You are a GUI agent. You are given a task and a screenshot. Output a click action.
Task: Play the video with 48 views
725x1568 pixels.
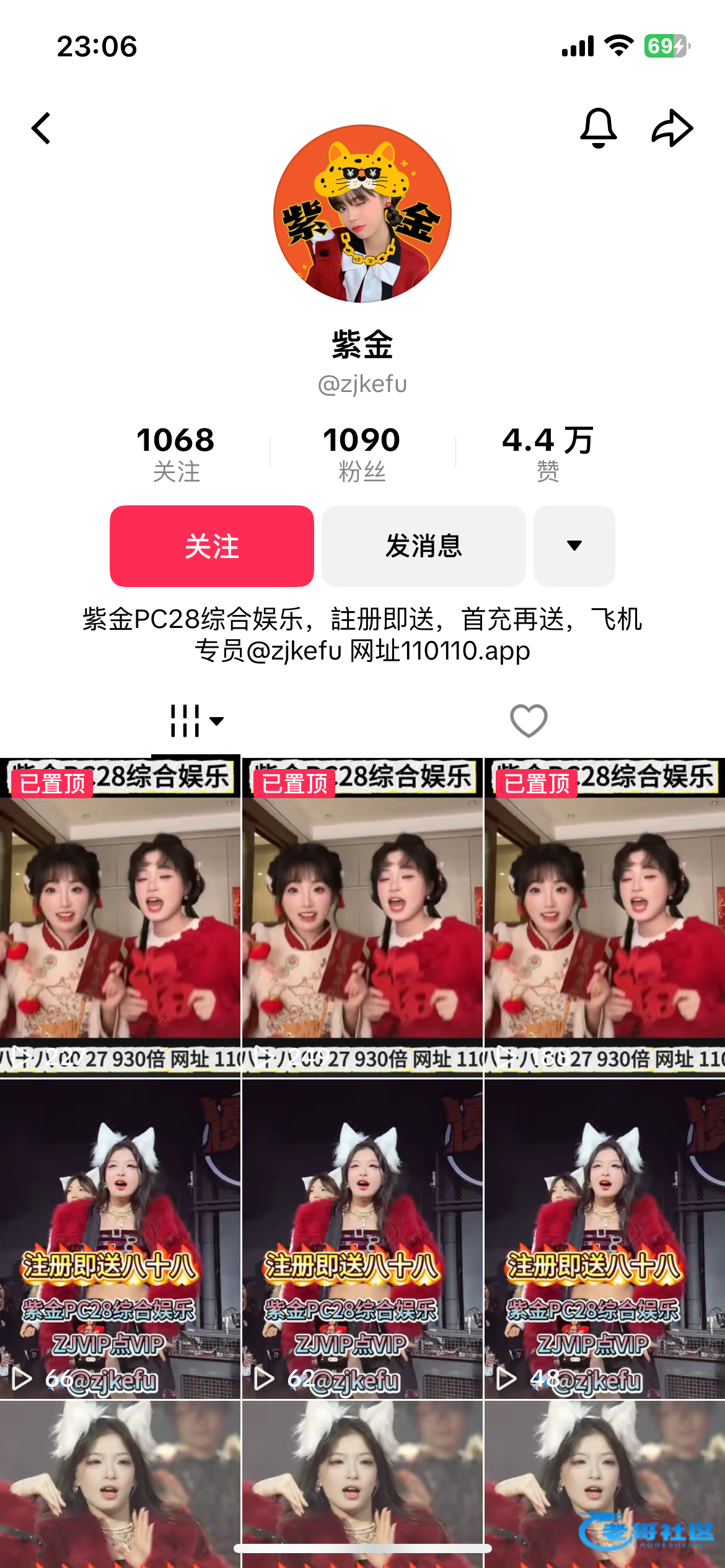(x=605, y=1239)
